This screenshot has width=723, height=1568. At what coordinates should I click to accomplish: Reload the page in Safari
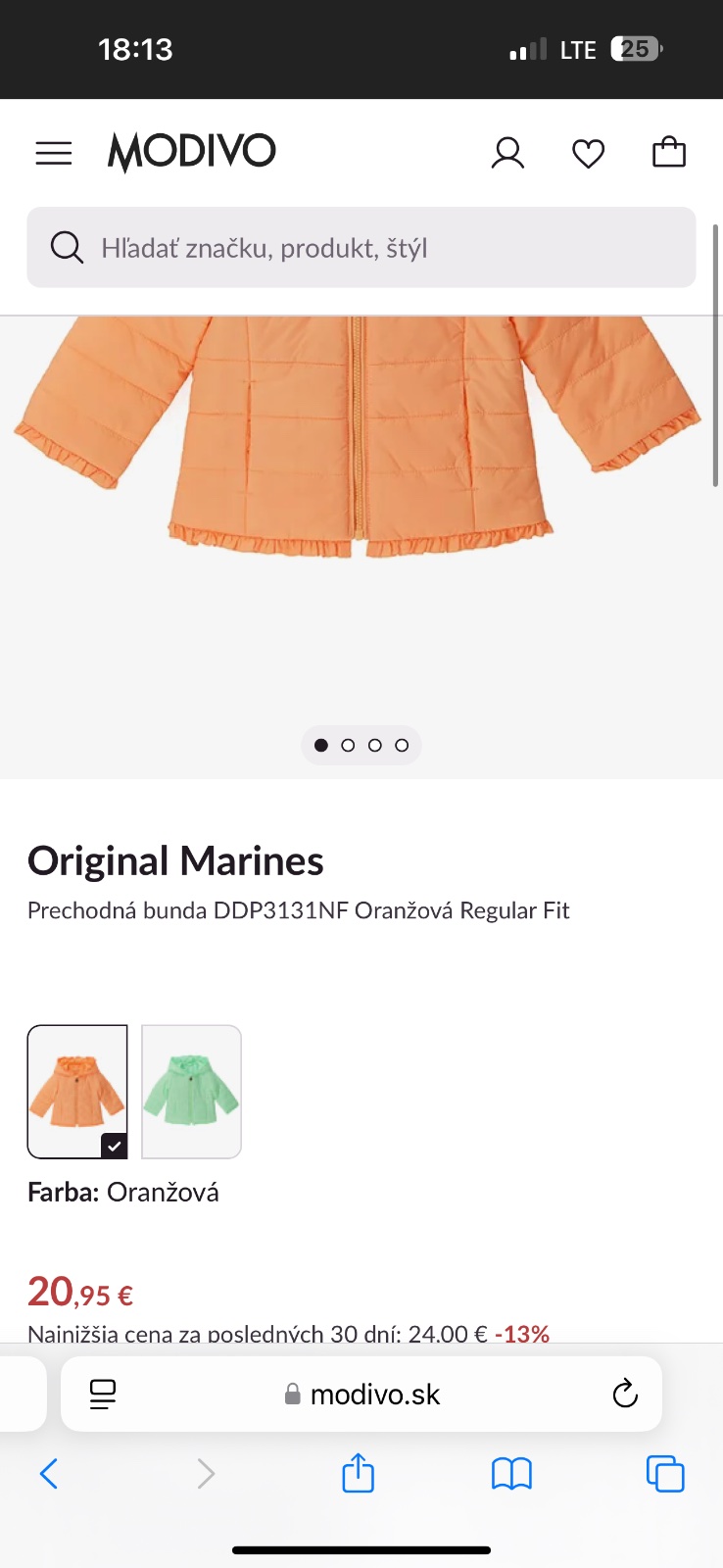click(x=624, y=1394)
